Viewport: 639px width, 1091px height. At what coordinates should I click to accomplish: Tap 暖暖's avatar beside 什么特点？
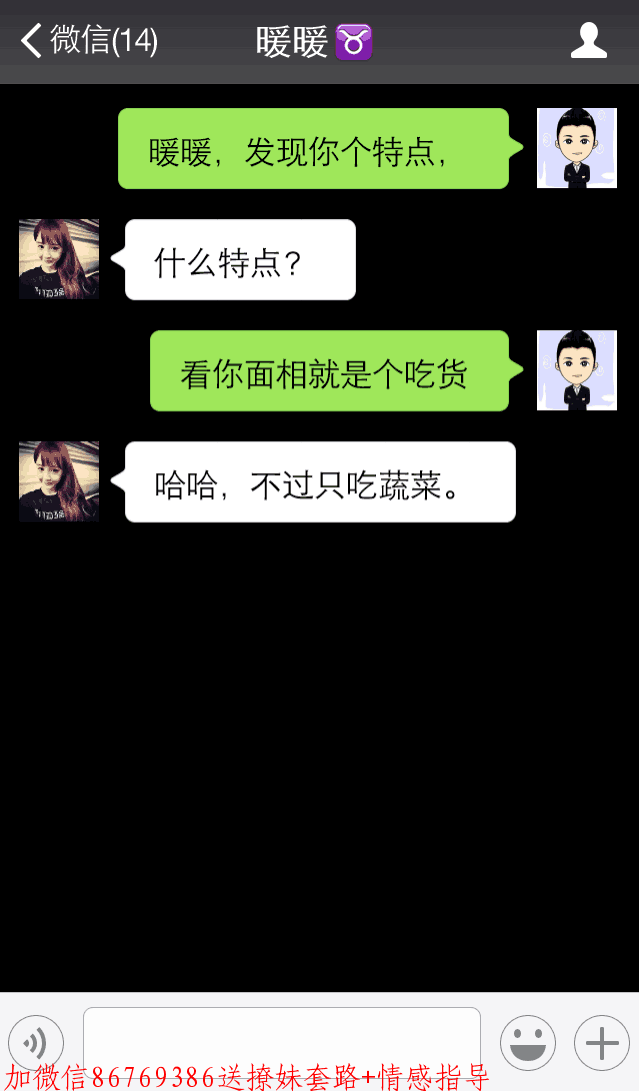coord(59,259)
